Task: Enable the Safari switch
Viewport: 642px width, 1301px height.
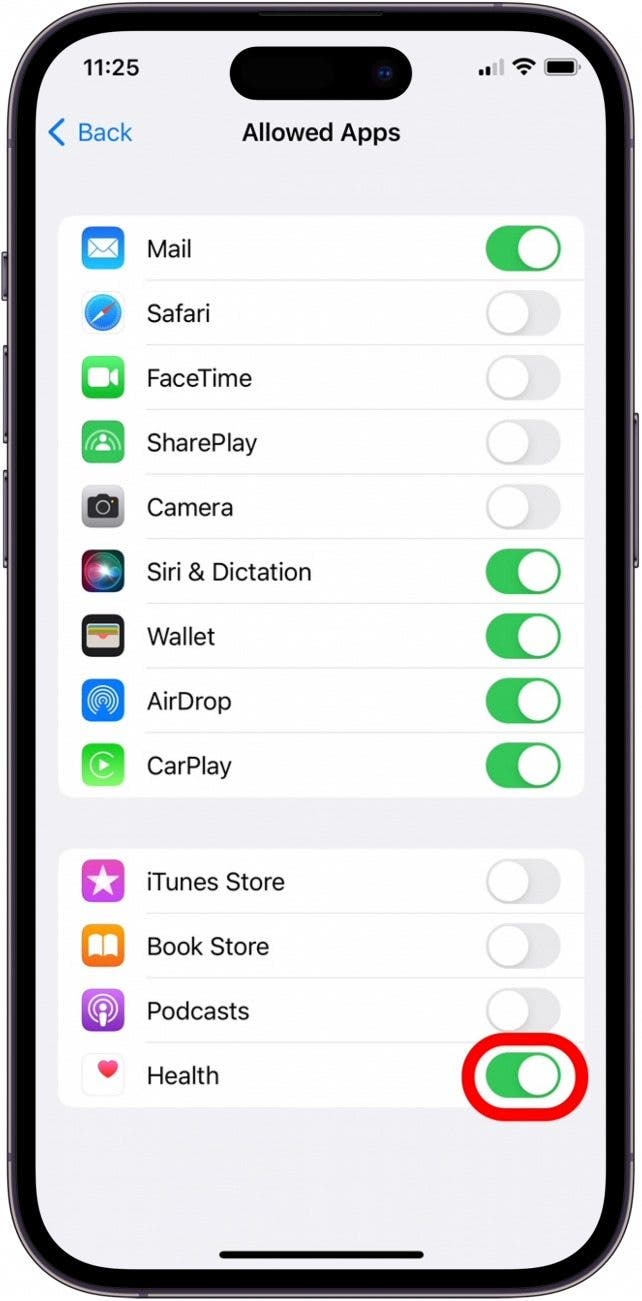Action: [523, 314]
